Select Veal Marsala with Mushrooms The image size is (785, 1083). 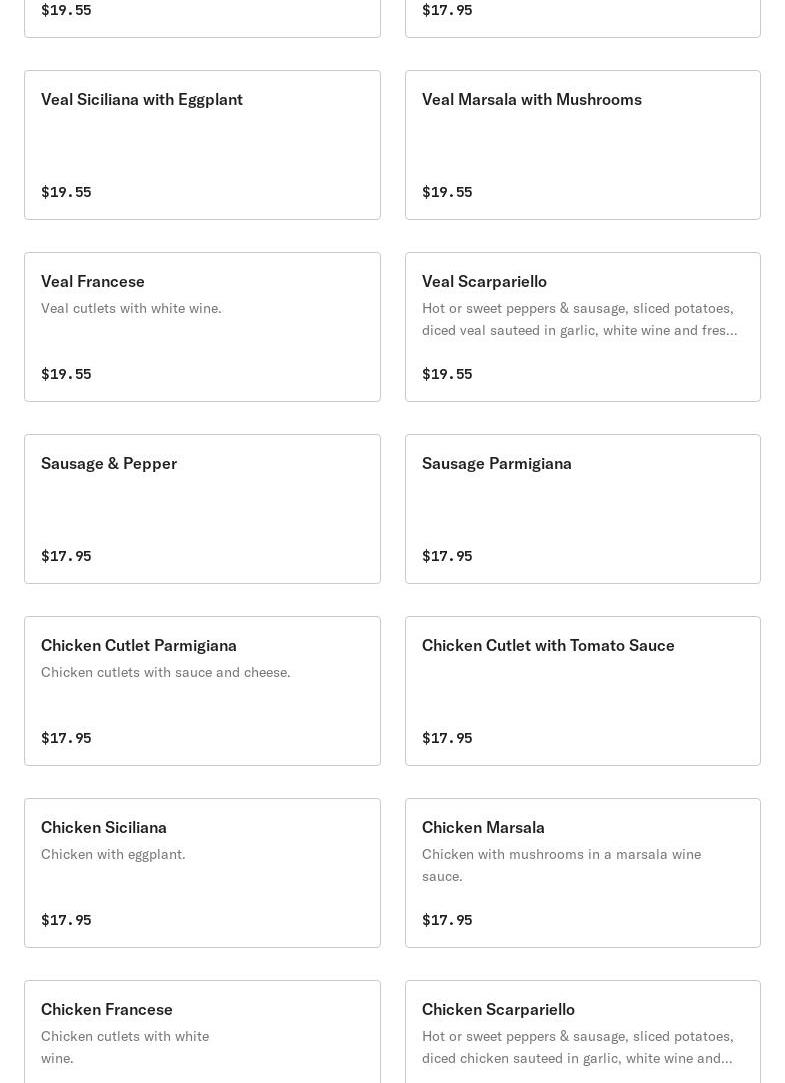[582, 145]
